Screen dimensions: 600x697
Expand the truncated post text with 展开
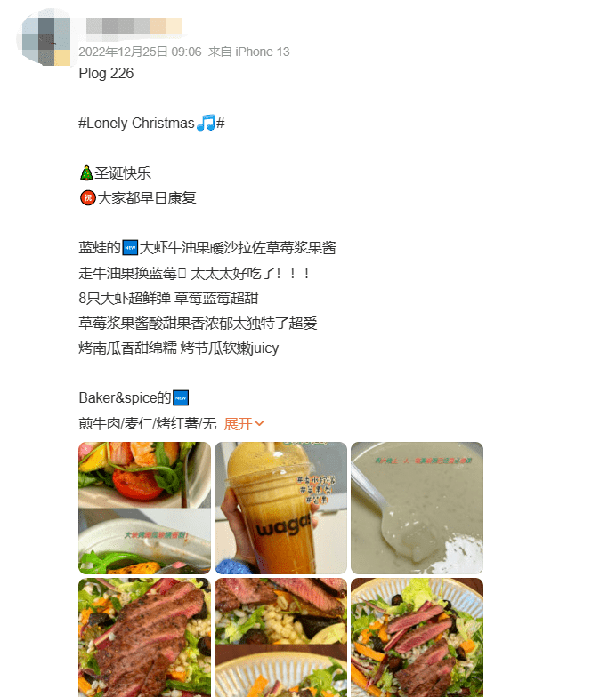click(x=243, y=424)
